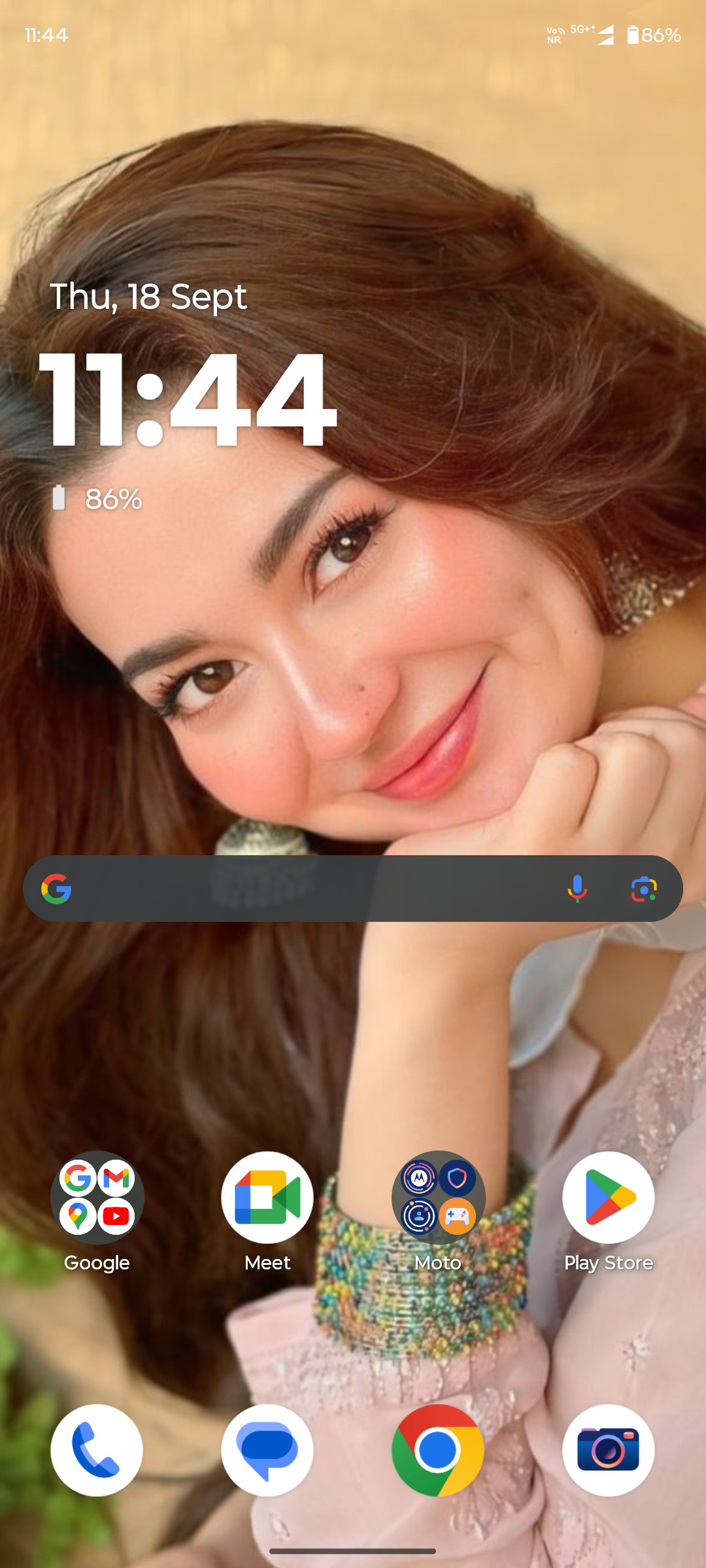Launch the Chrome browser

438,1450
